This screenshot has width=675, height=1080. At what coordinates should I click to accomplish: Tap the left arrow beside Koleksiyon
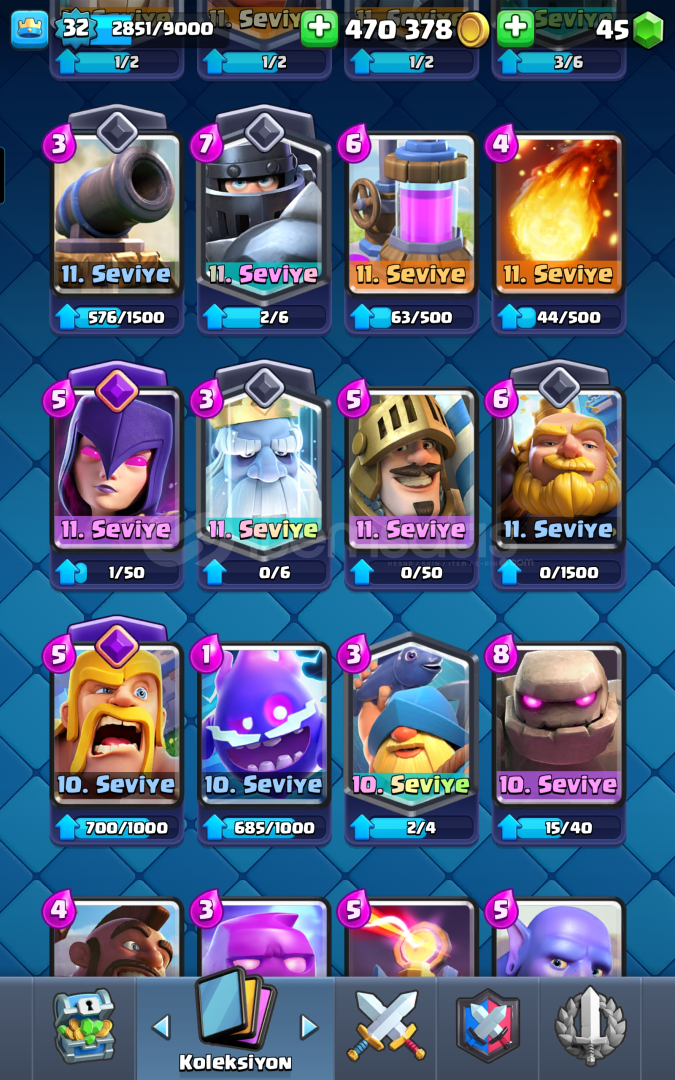(x=161, y=1027)
